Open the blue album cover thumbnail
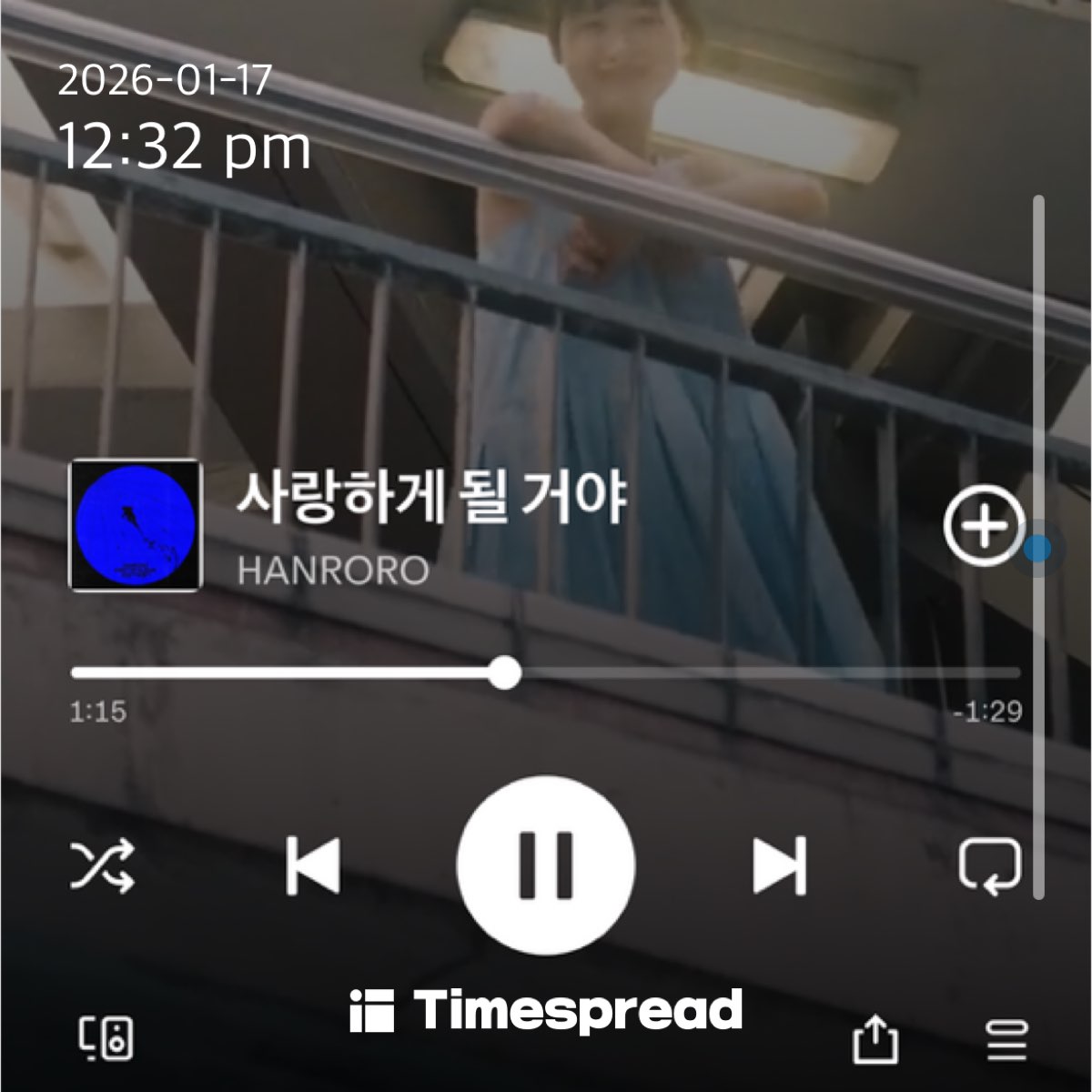The width and height of the screenshot is (1092, 1092). (136, 525)
